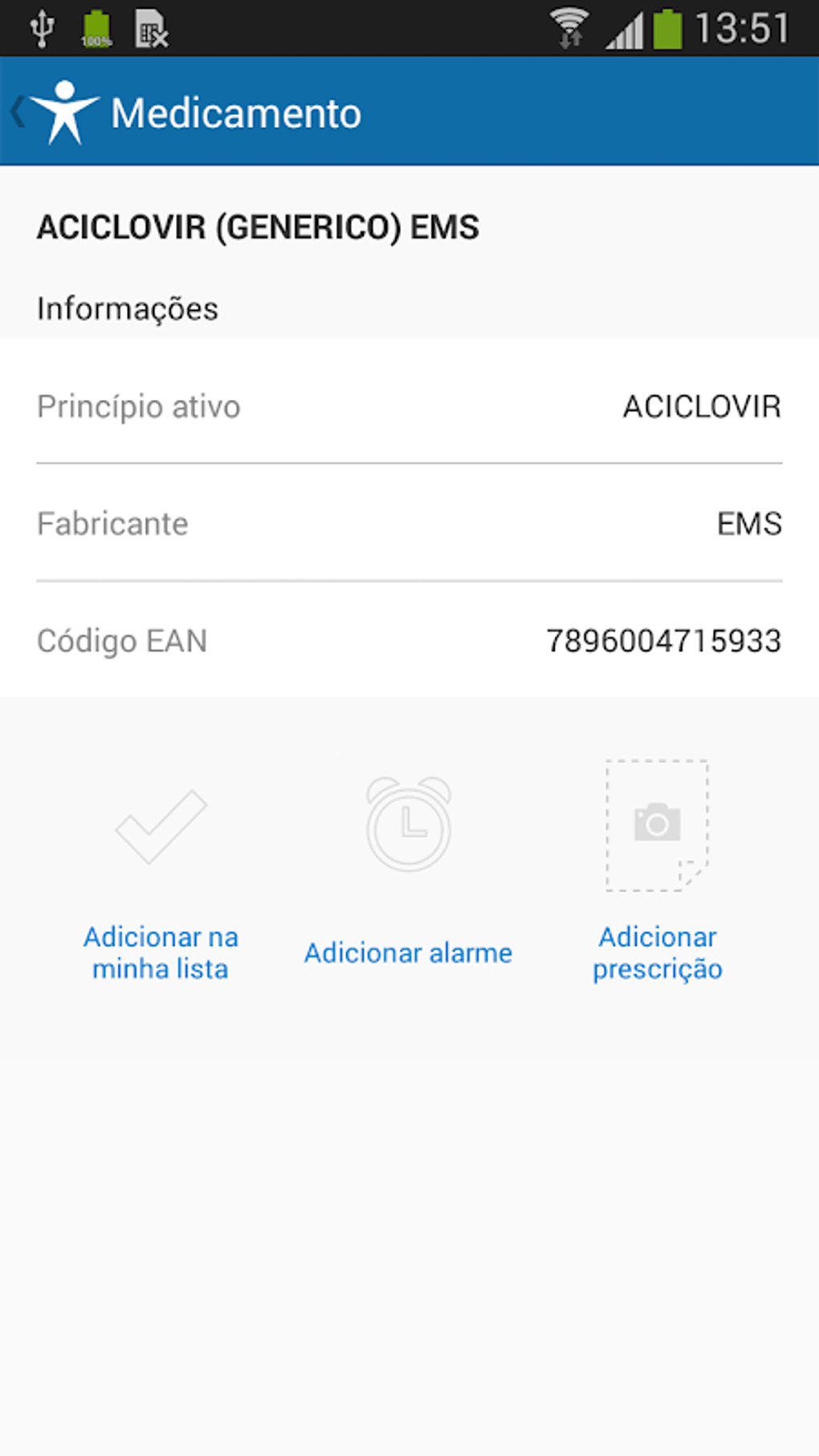Tap Adicionar alarme

[408, 952]
